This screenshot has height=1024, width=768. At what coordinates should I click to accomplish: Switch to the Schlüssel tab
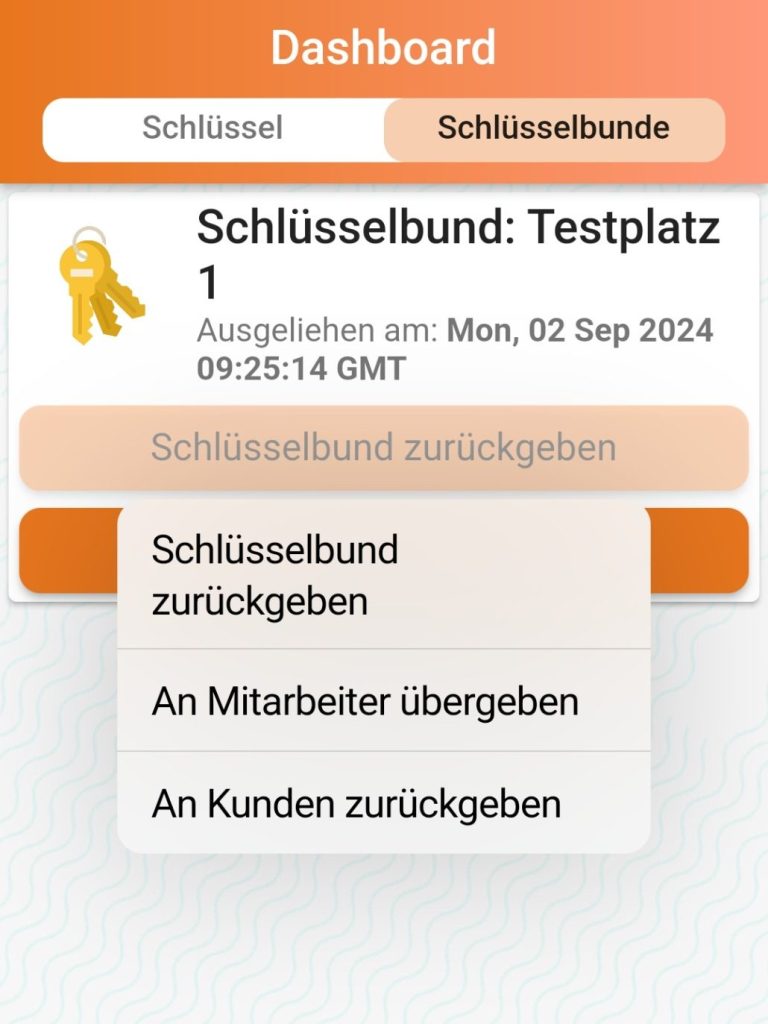point(213,129)
